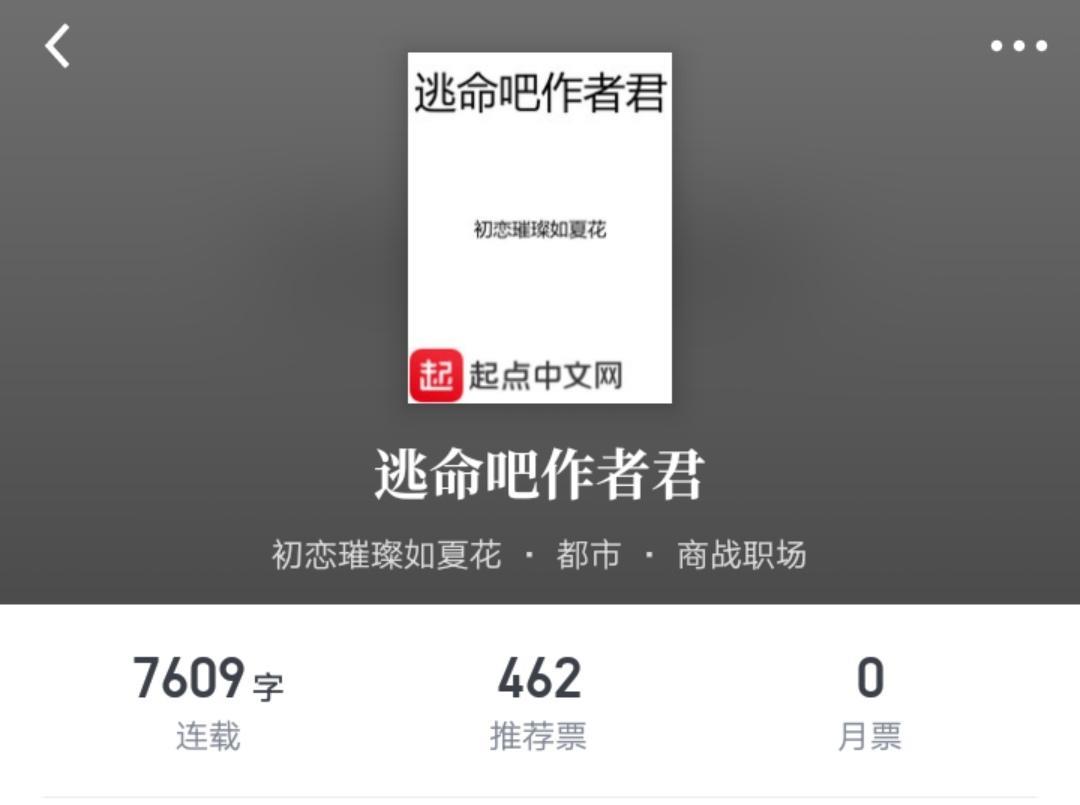Open the 商战职场 subcategory

741,554
